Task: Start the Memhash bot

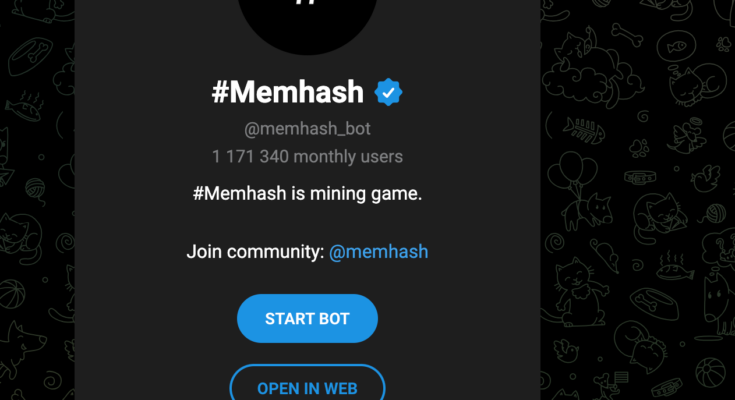Action: [307, 319]
